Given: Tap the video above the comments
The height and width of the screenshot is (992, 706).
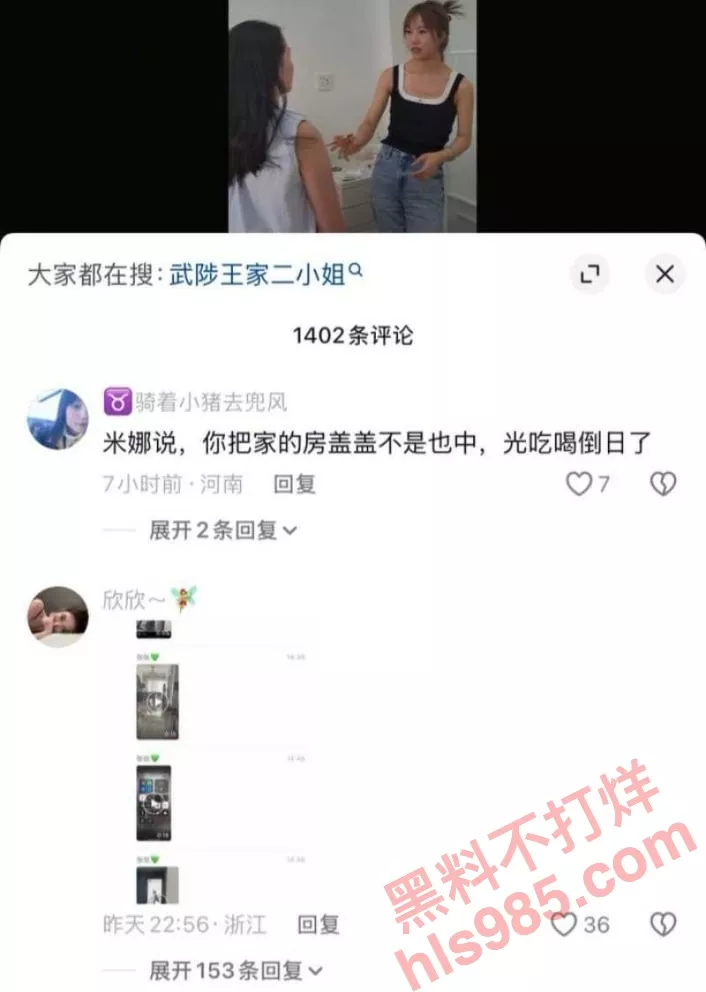Looking at the screenshot, I should click(352, 115).
